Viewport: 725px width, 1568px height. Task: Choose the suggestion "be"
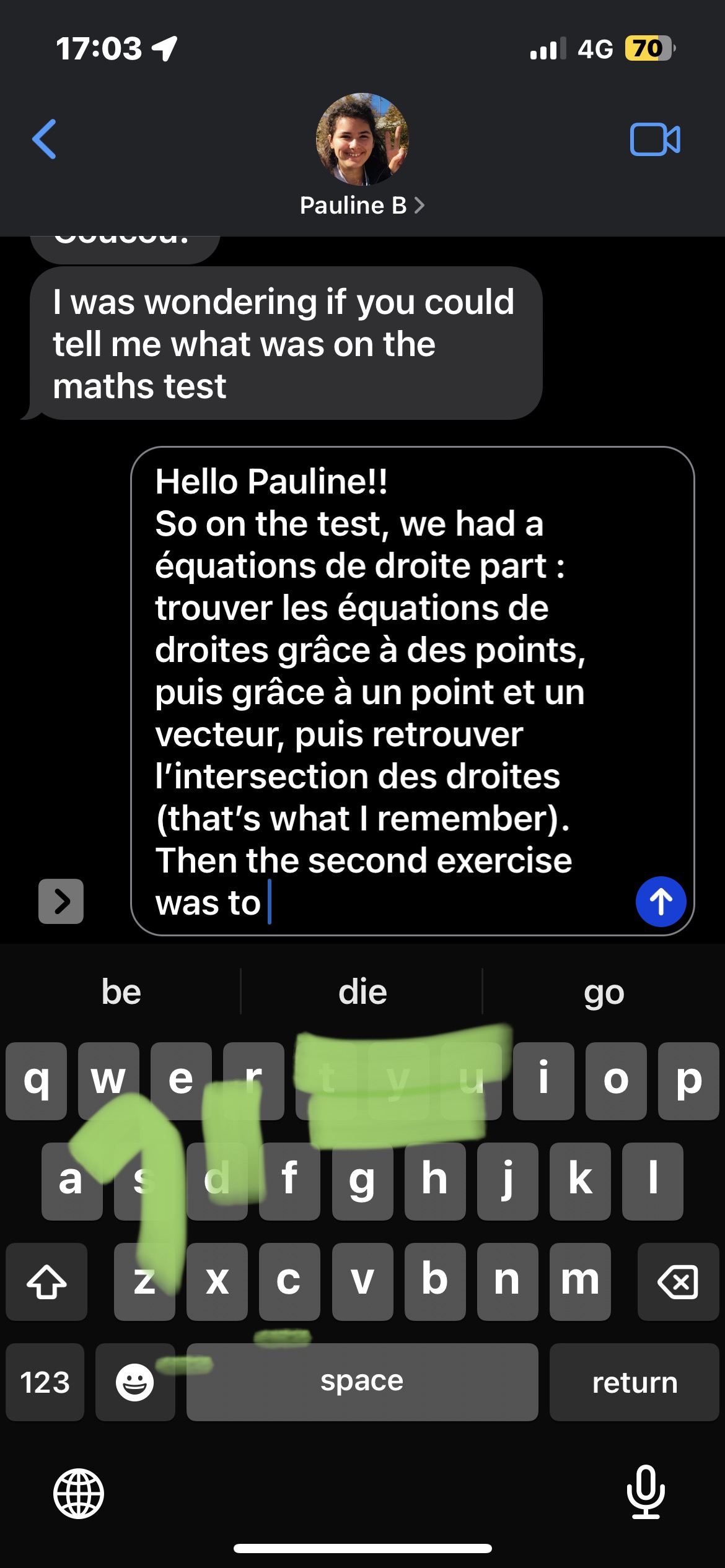pyautogui.click(x=121, y=992)
